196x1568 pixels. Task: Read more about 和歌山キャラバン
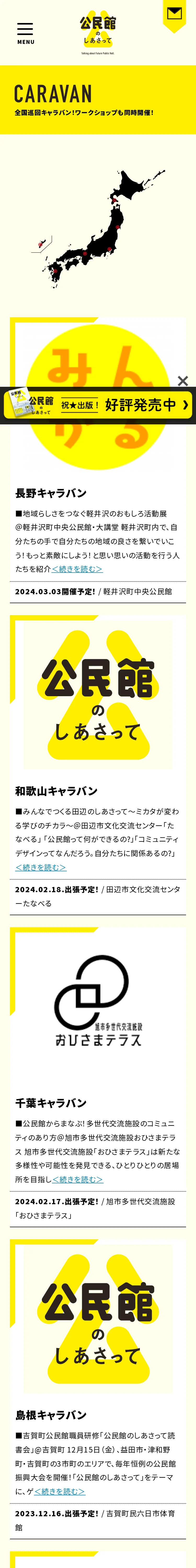pos(41,867)
